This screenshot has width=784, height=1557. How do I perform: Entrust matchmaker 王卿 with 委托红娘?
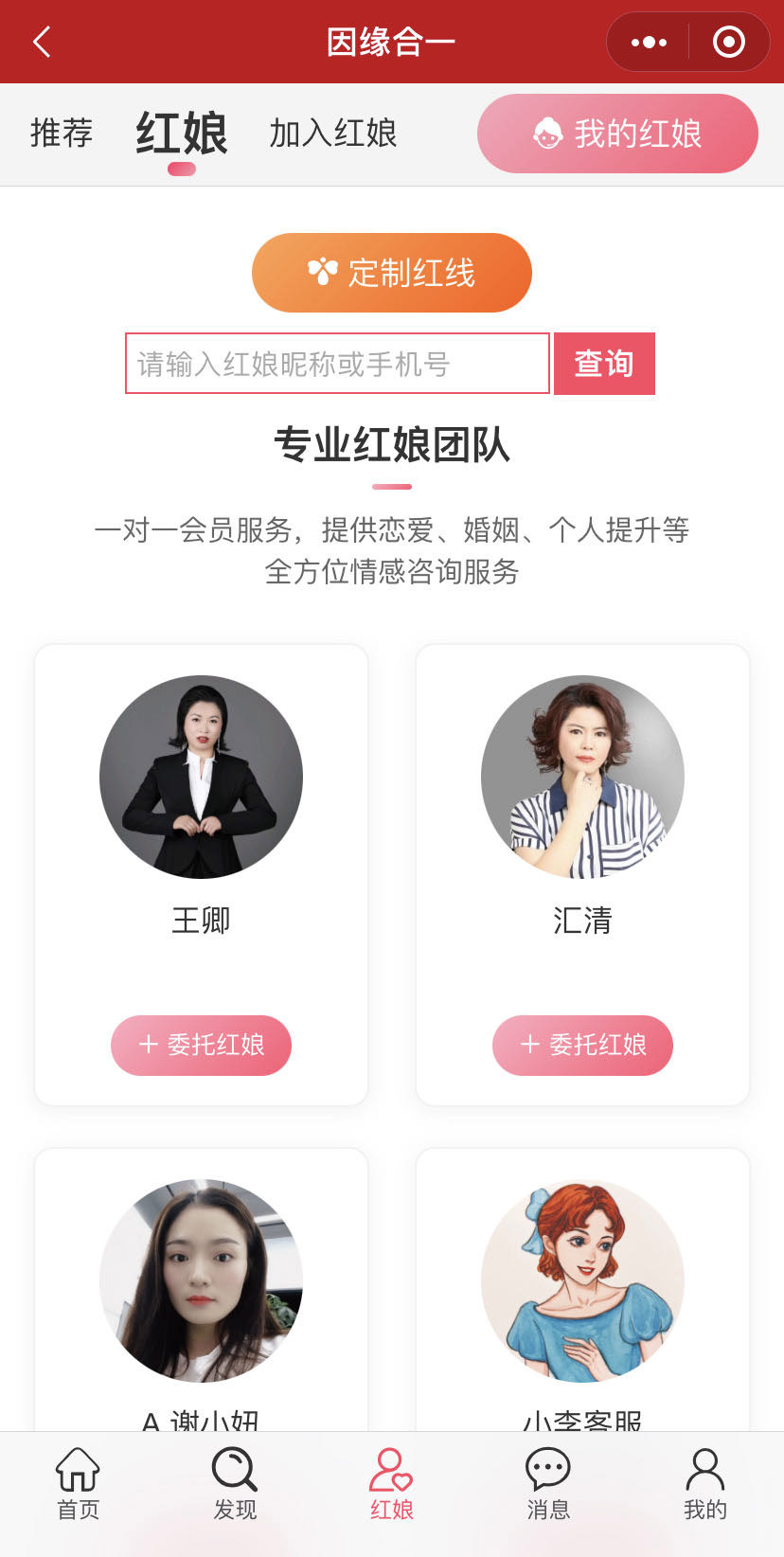[201, 1045]
